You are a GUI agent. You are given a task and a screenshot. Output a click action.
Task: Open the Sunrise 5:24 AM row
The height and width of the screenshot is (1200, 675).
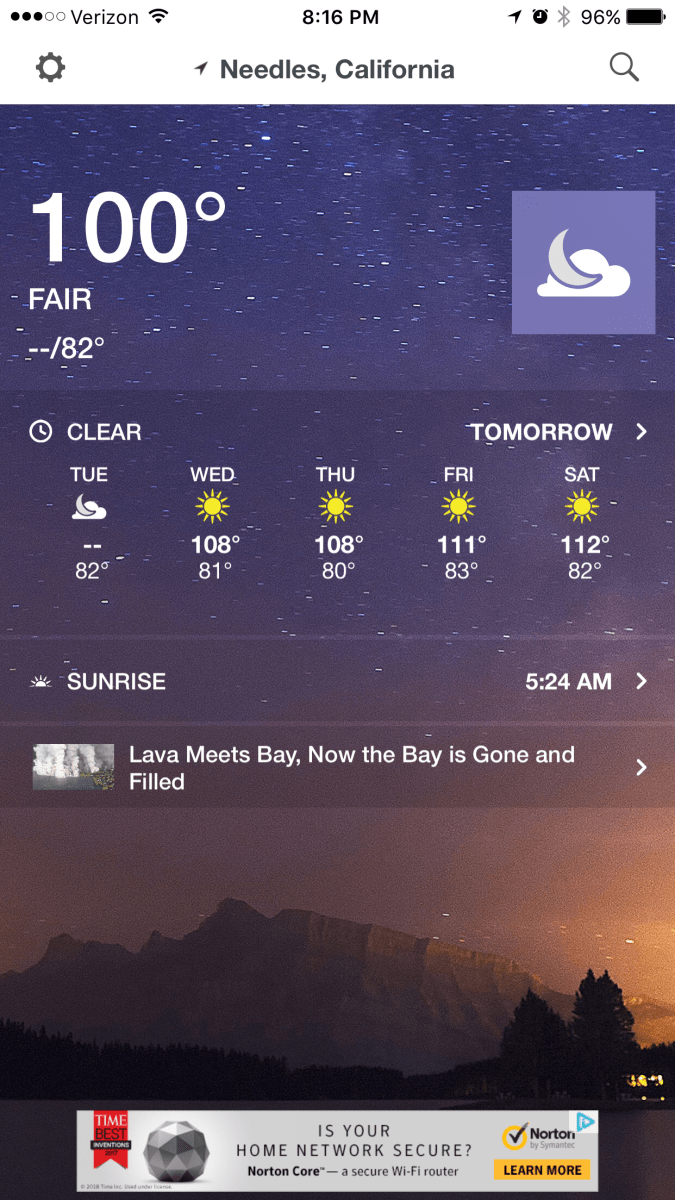point(337,682)
